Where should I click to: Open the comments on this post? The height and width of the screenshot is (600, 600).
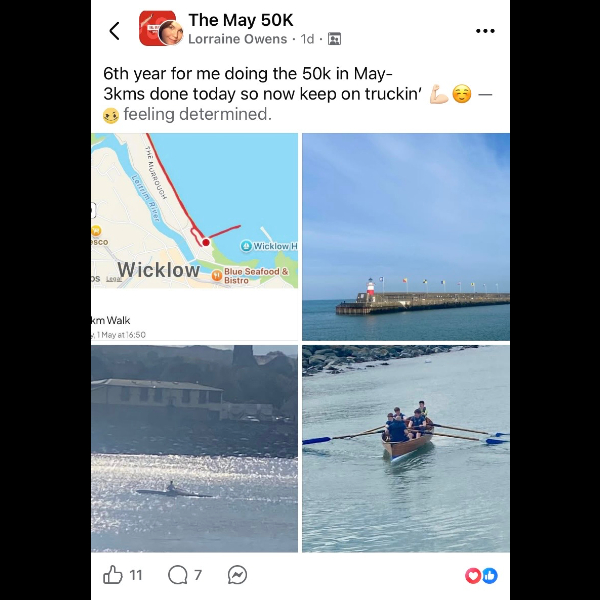[178, 575]
